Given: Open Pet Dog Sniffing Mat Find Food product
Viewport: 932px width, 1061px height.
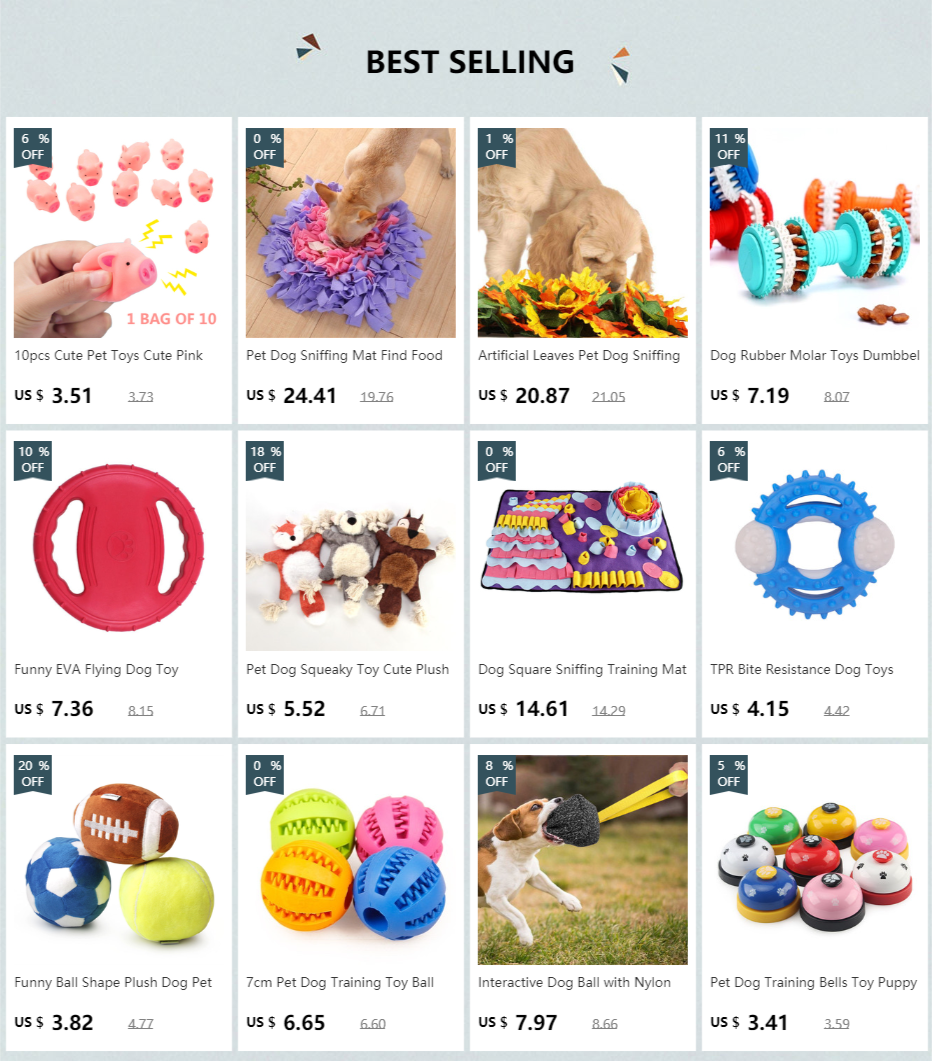Looking at the screenshot, I should pyautogui.click(x=351, y=271).
